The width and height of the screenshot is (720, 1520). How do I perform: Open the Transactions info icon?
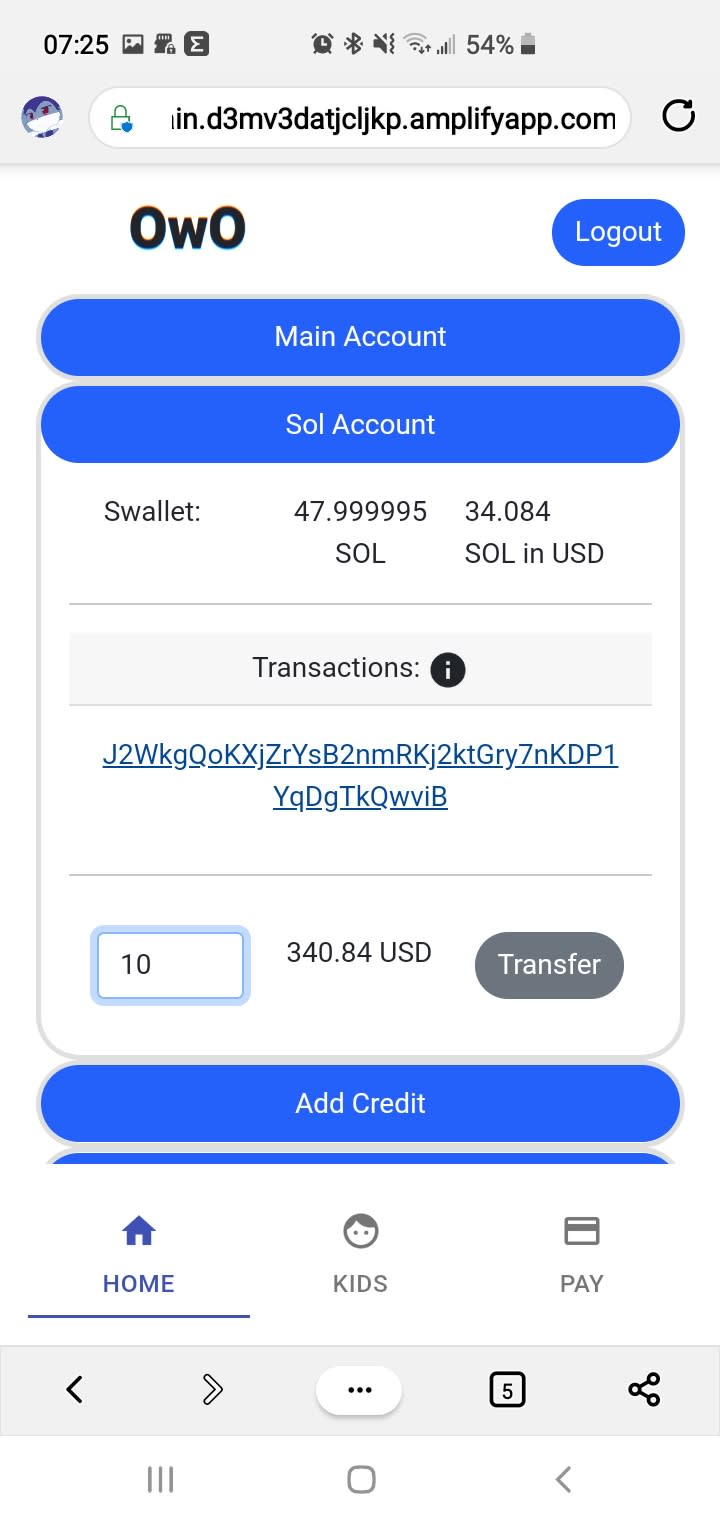[448, 669]
